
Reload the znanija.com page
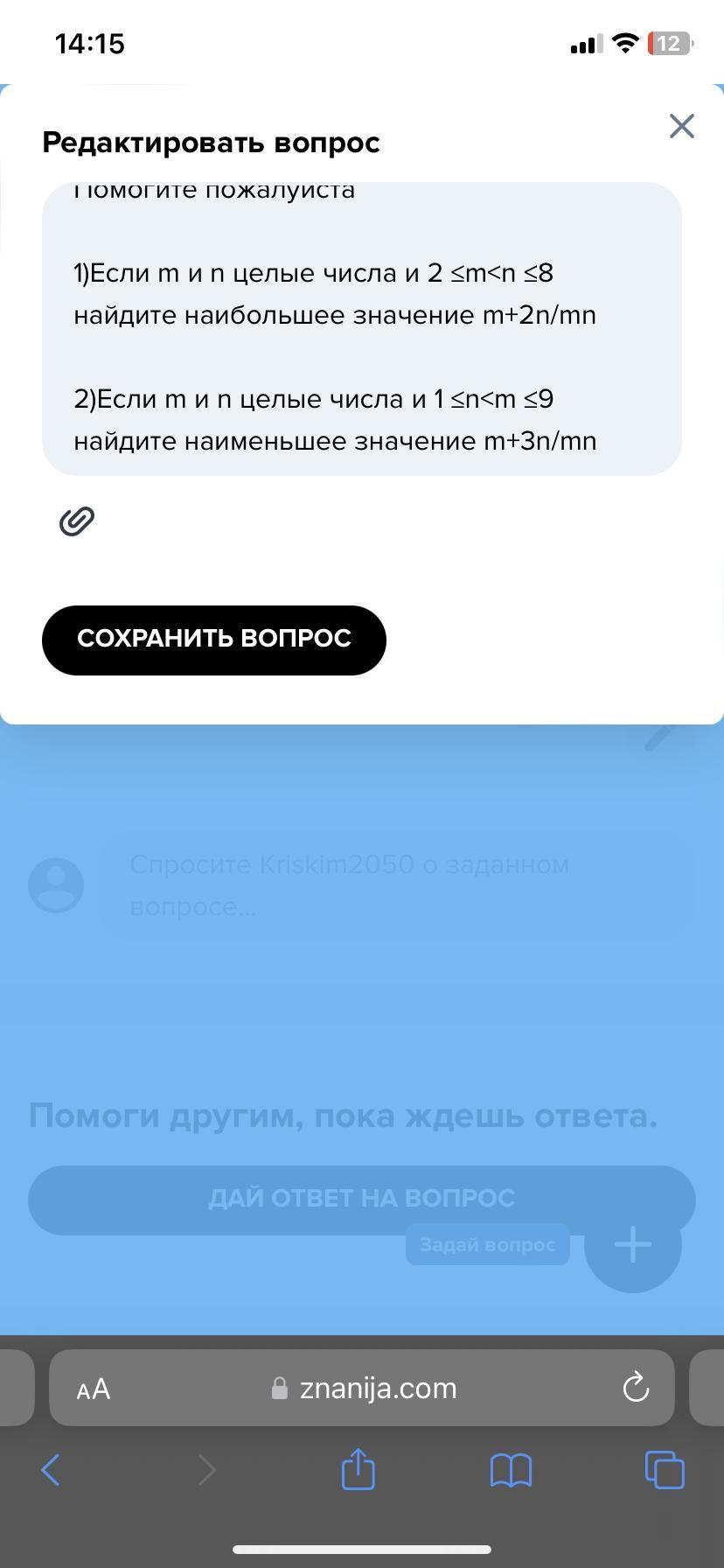click(635, 1388)
